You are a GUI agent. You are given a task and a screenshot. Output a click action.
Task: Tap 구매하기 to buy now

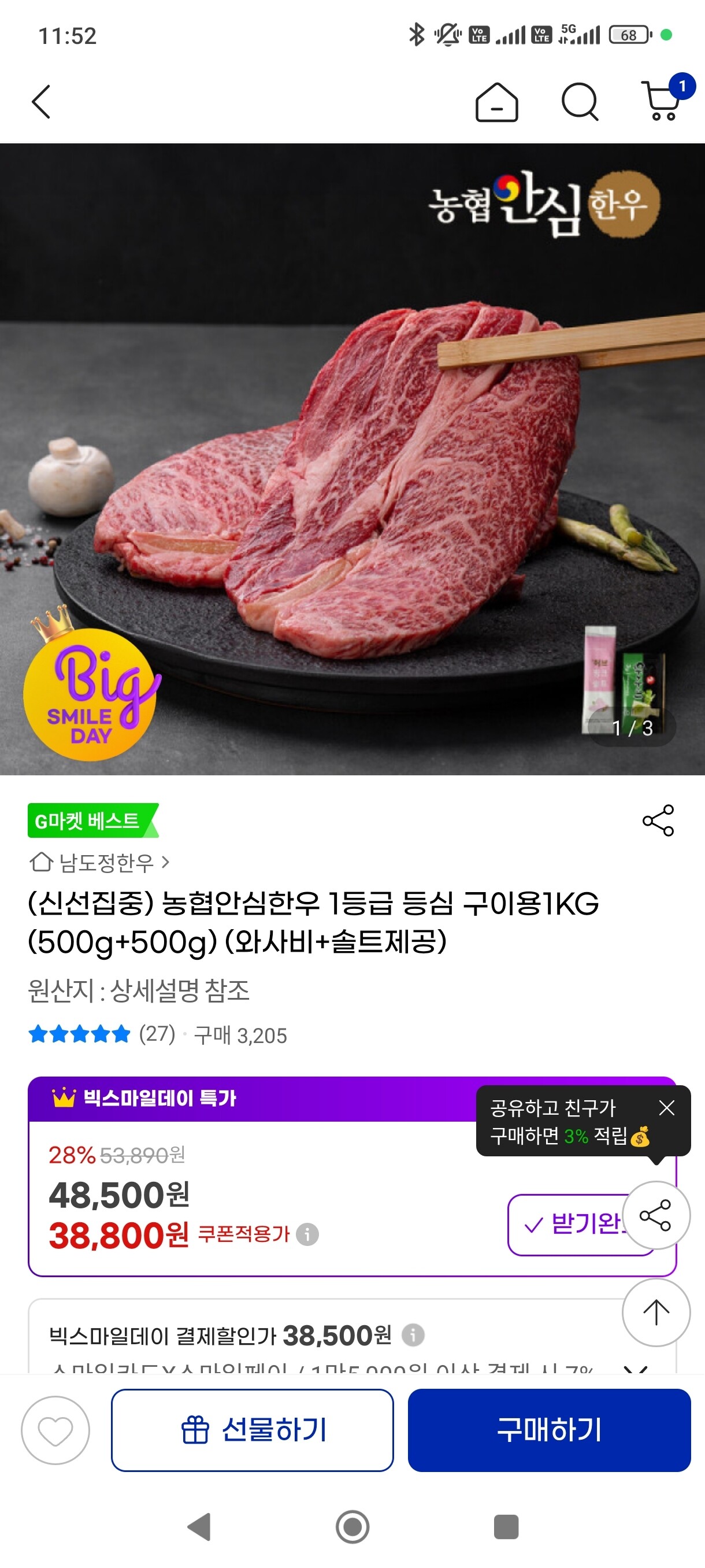click(548, 1430)
